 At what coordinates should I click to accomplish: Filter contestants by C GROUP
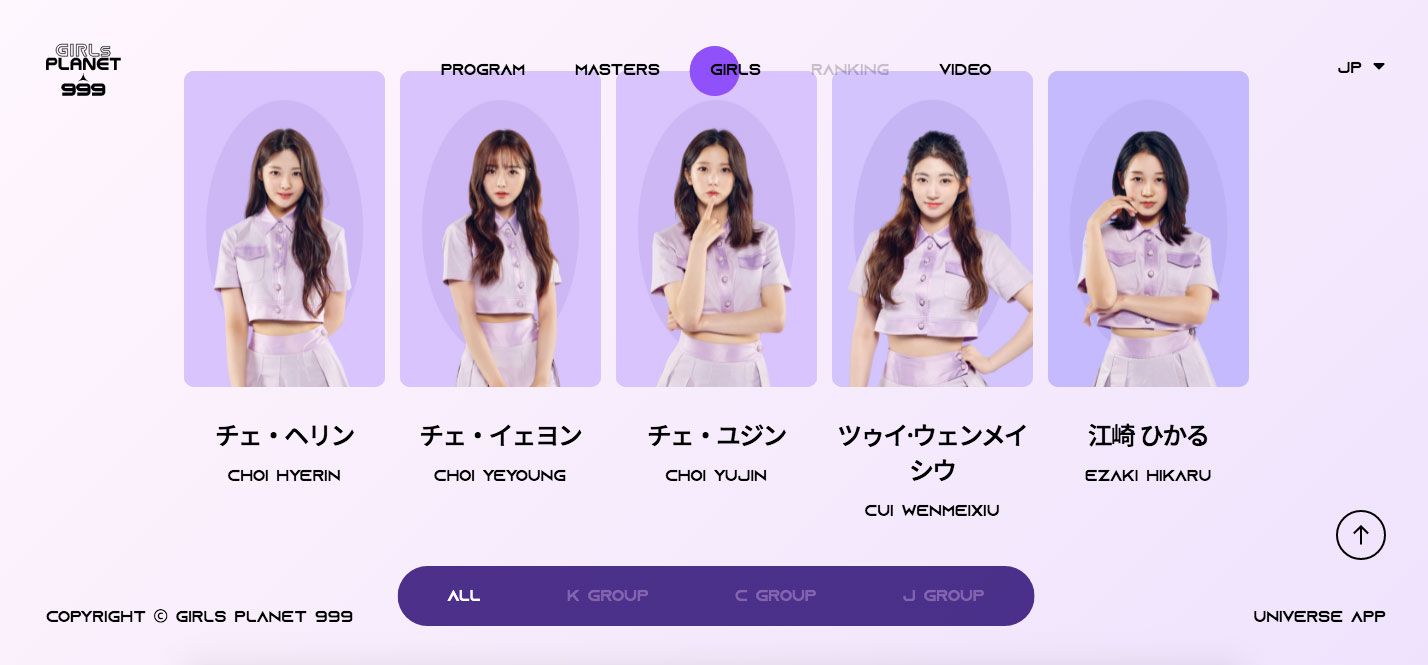[775, 596]
